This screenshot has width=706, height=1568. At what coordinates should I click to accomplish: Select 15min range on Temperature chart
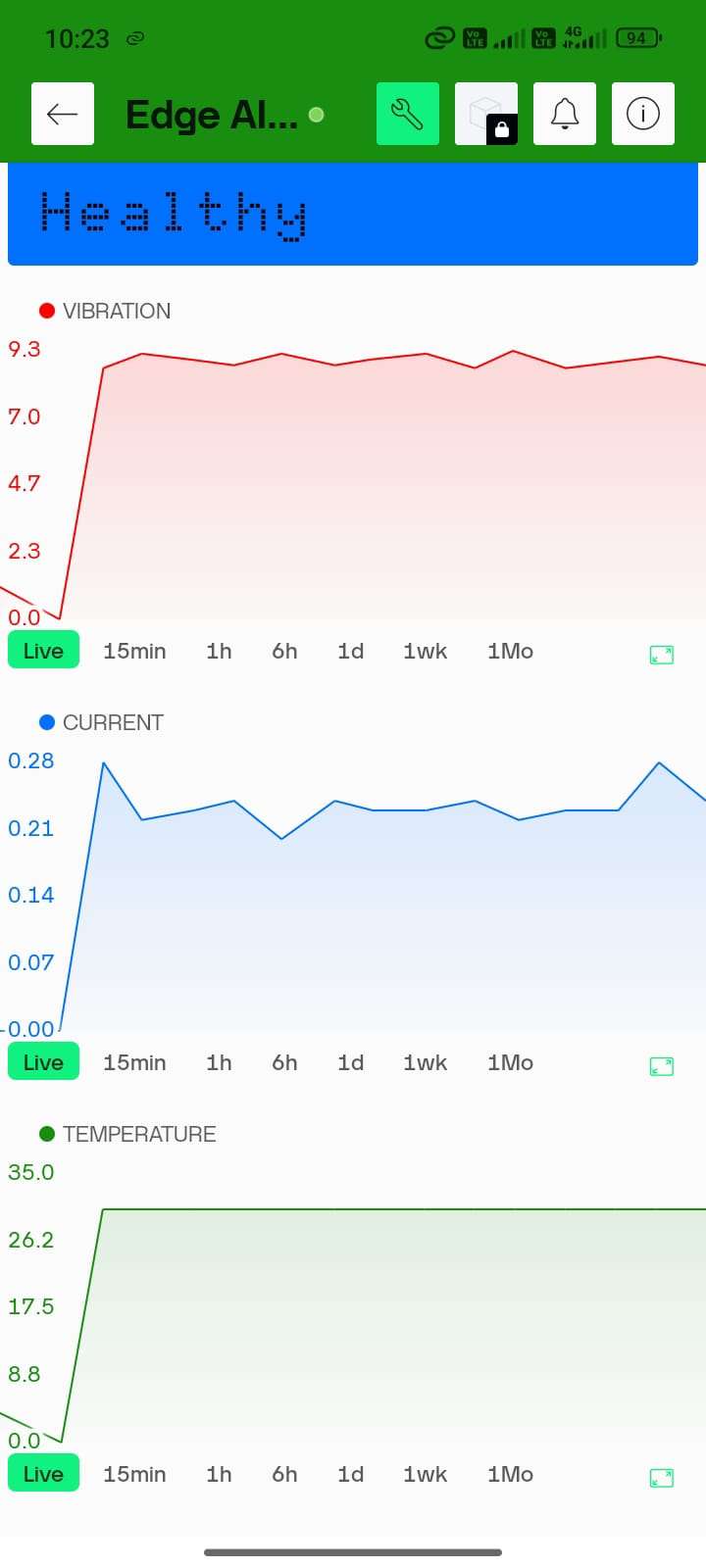(x=134, y=1474)
